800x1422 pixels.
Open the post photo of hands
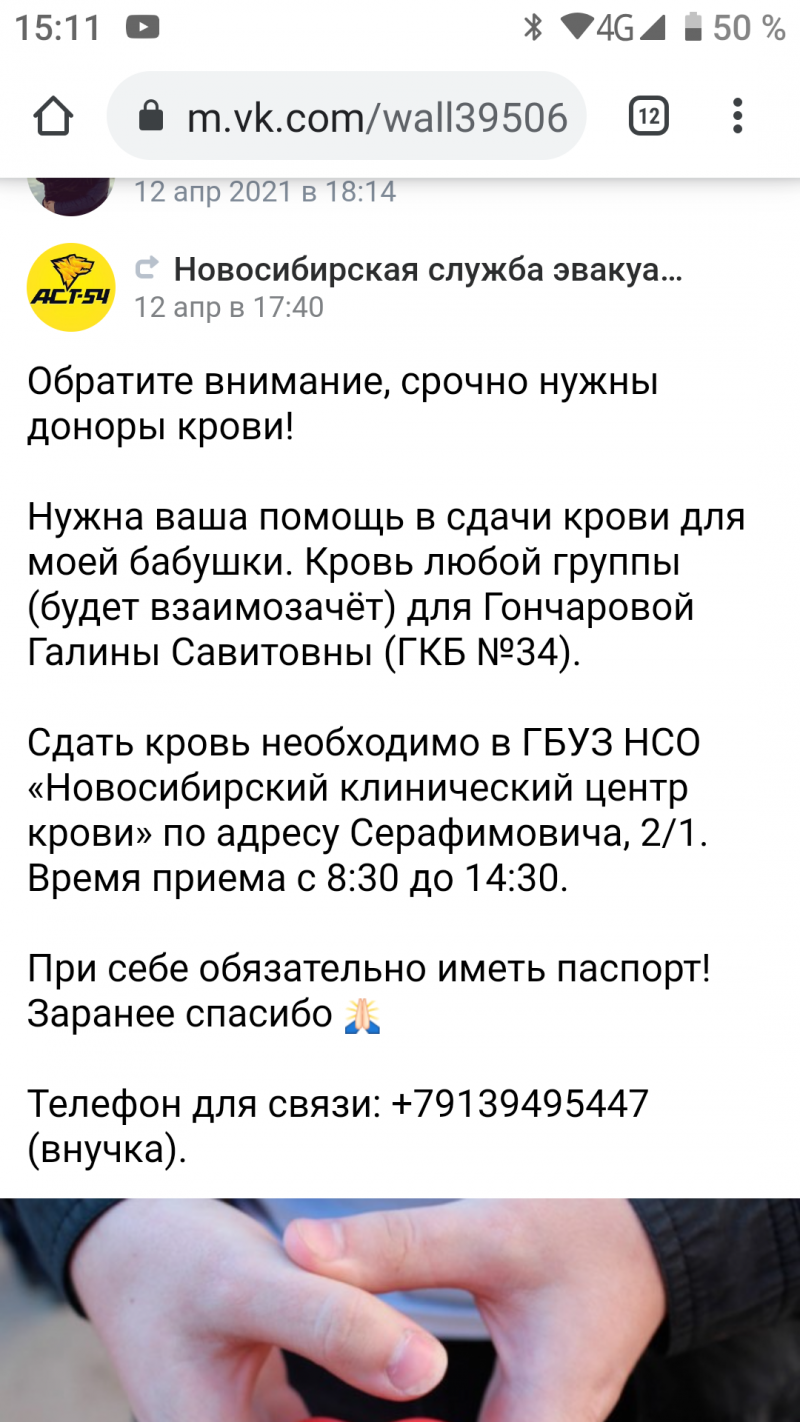400,1310
